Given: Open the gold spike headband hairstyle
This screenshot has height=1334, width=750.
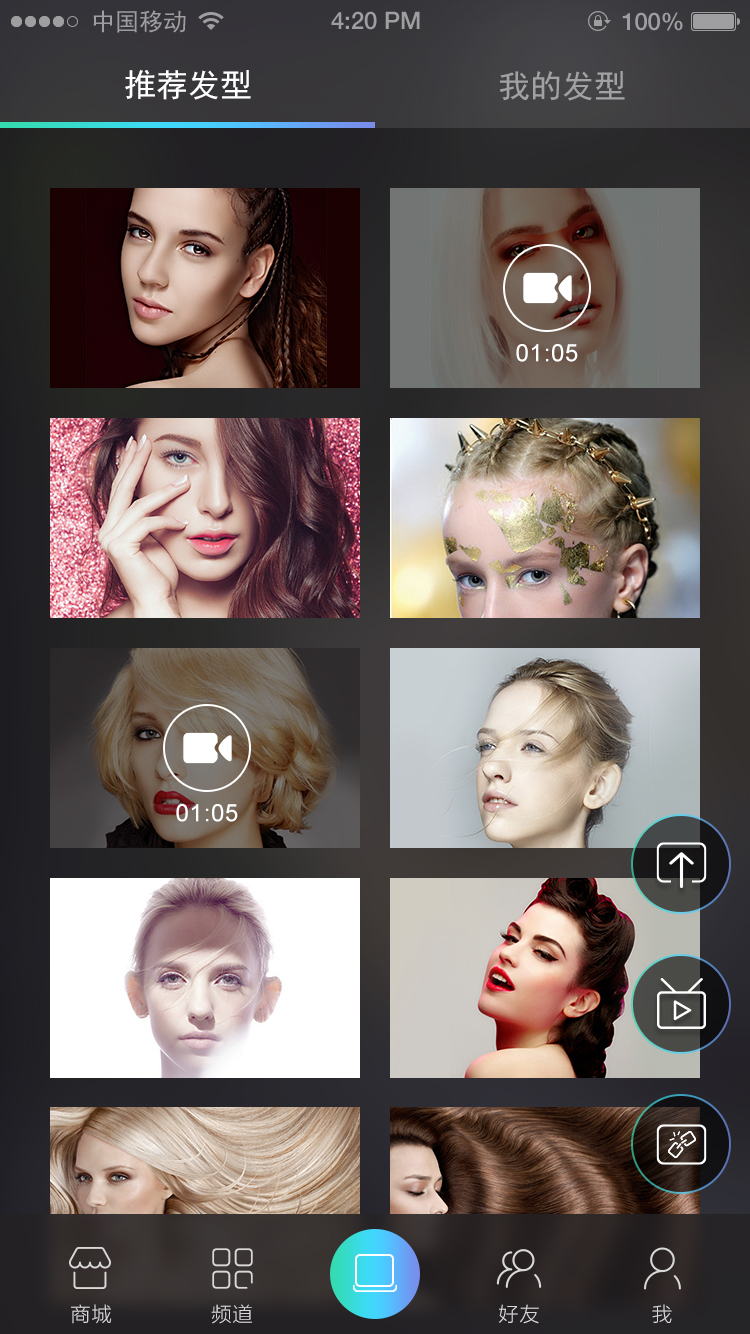Looking at the screenshot, I should click(x=545, y=518).
